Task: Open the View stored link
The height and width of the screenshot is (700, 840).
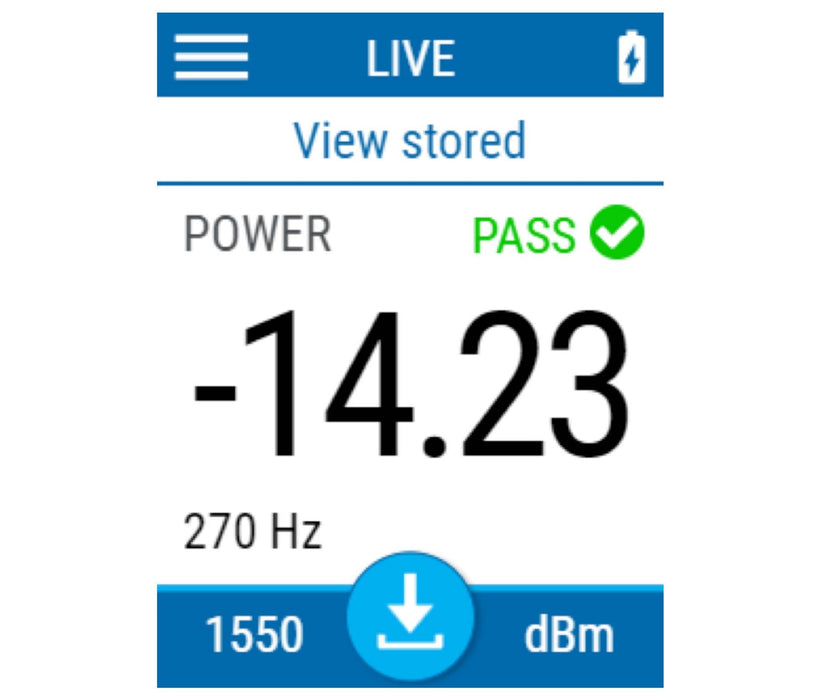Action: tap(409, 141)
